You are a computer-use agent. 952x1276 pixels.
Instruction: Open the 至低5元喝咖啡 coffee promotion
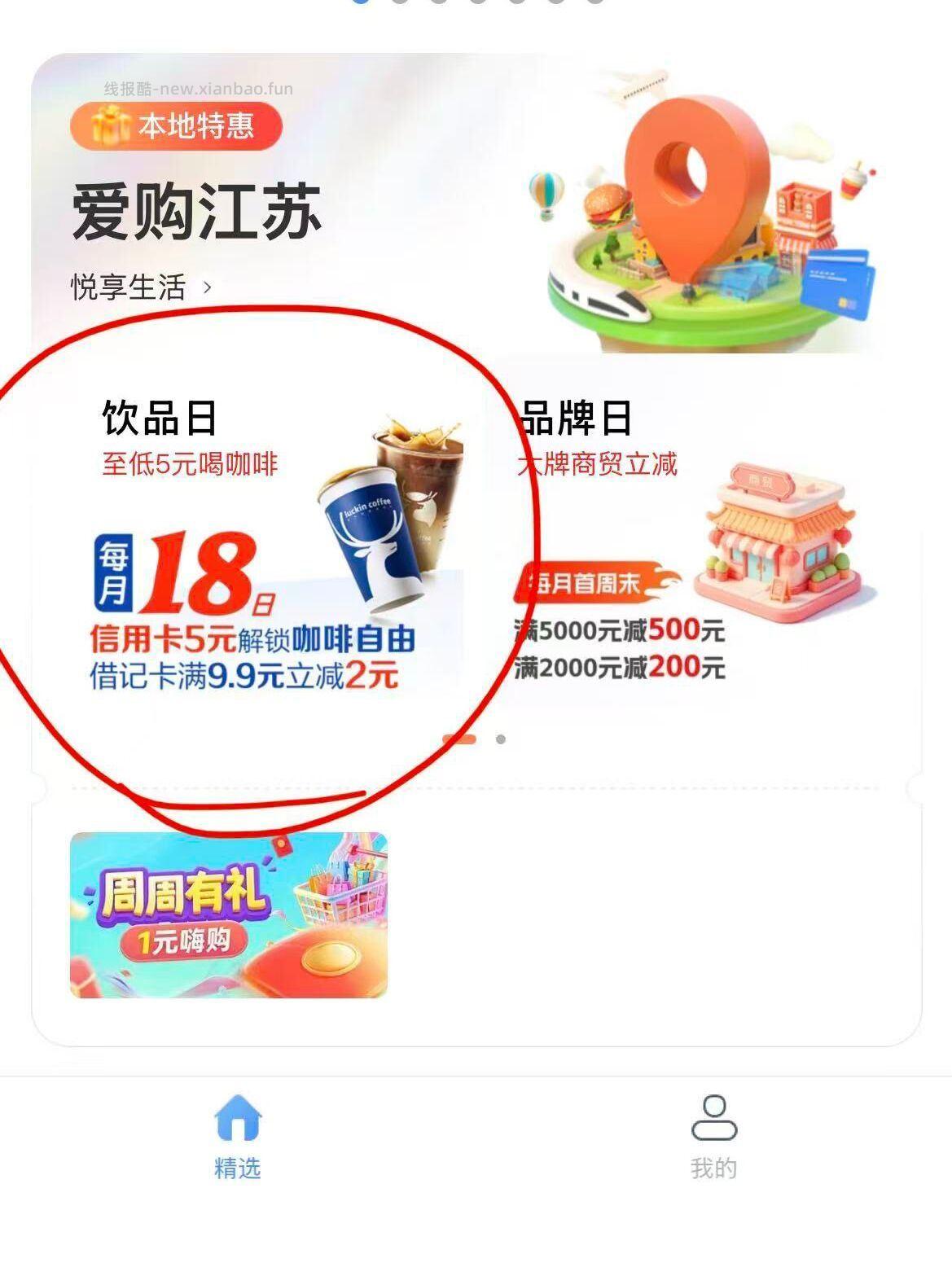(191, 461)
